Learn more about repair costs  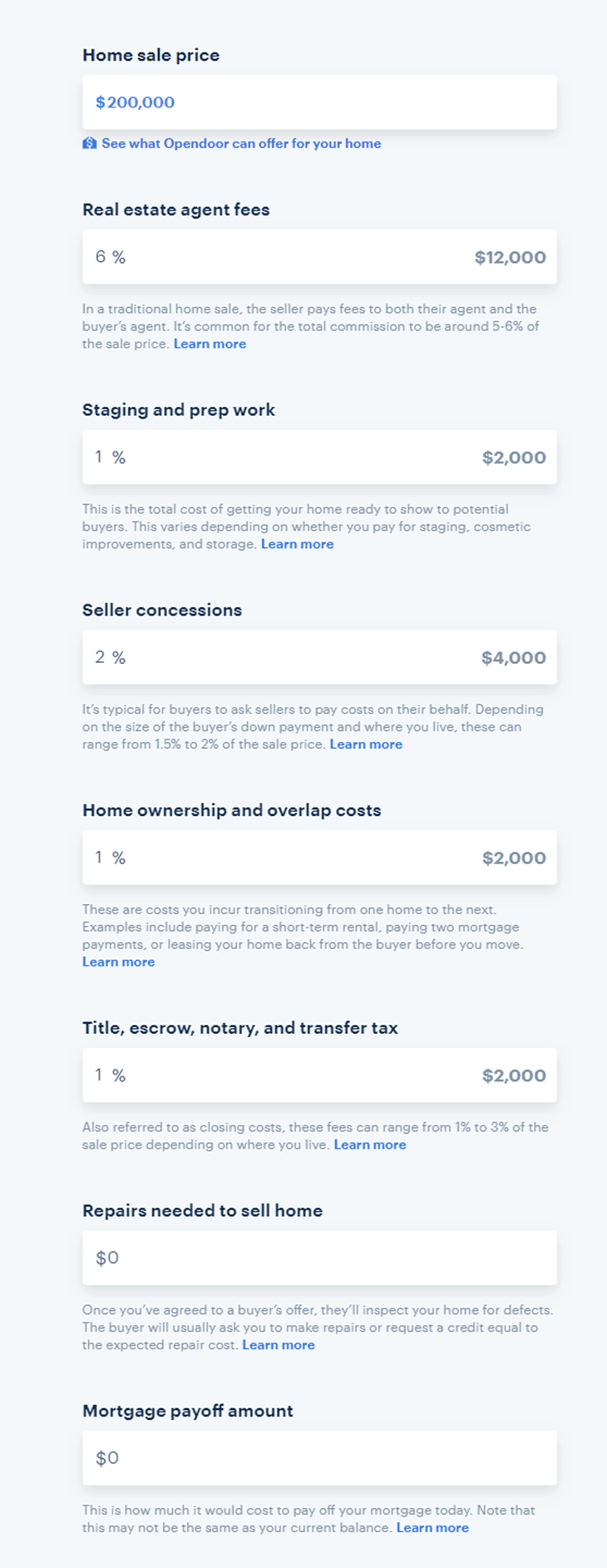pos(278,1345)
